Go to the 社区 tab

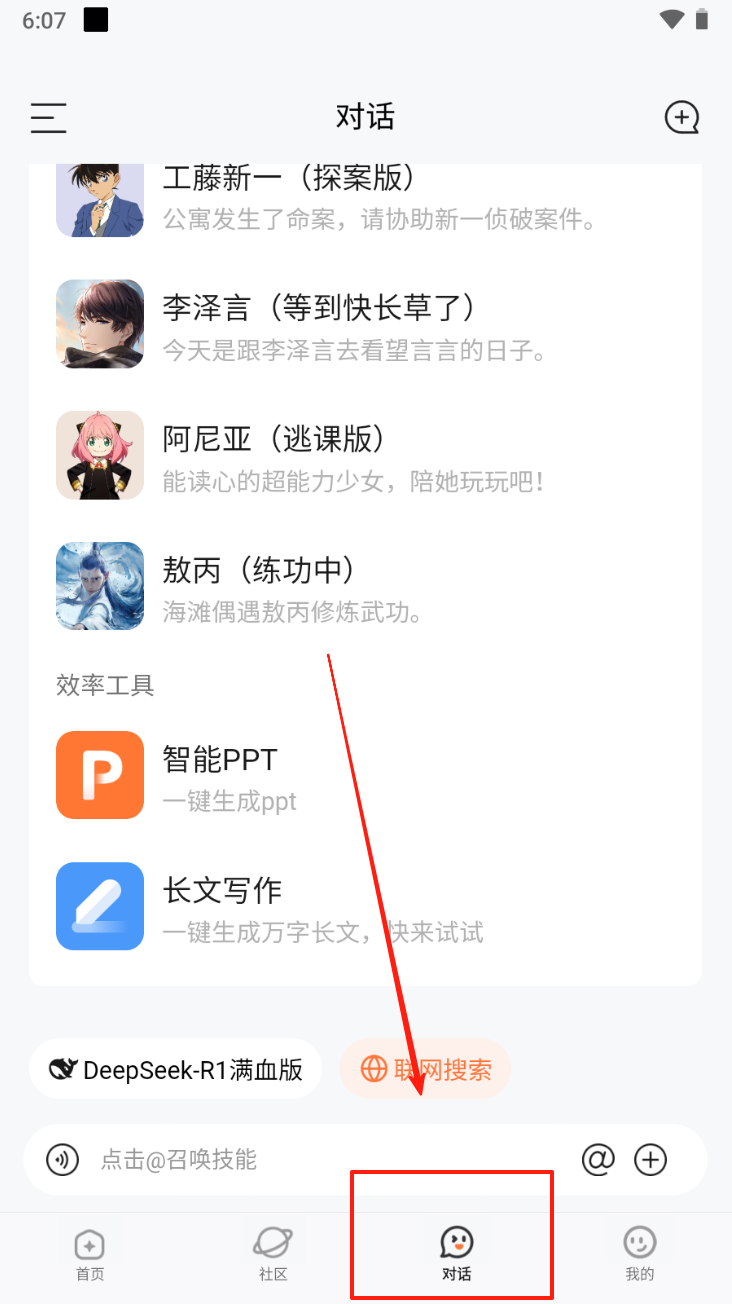click(273, 1254)
